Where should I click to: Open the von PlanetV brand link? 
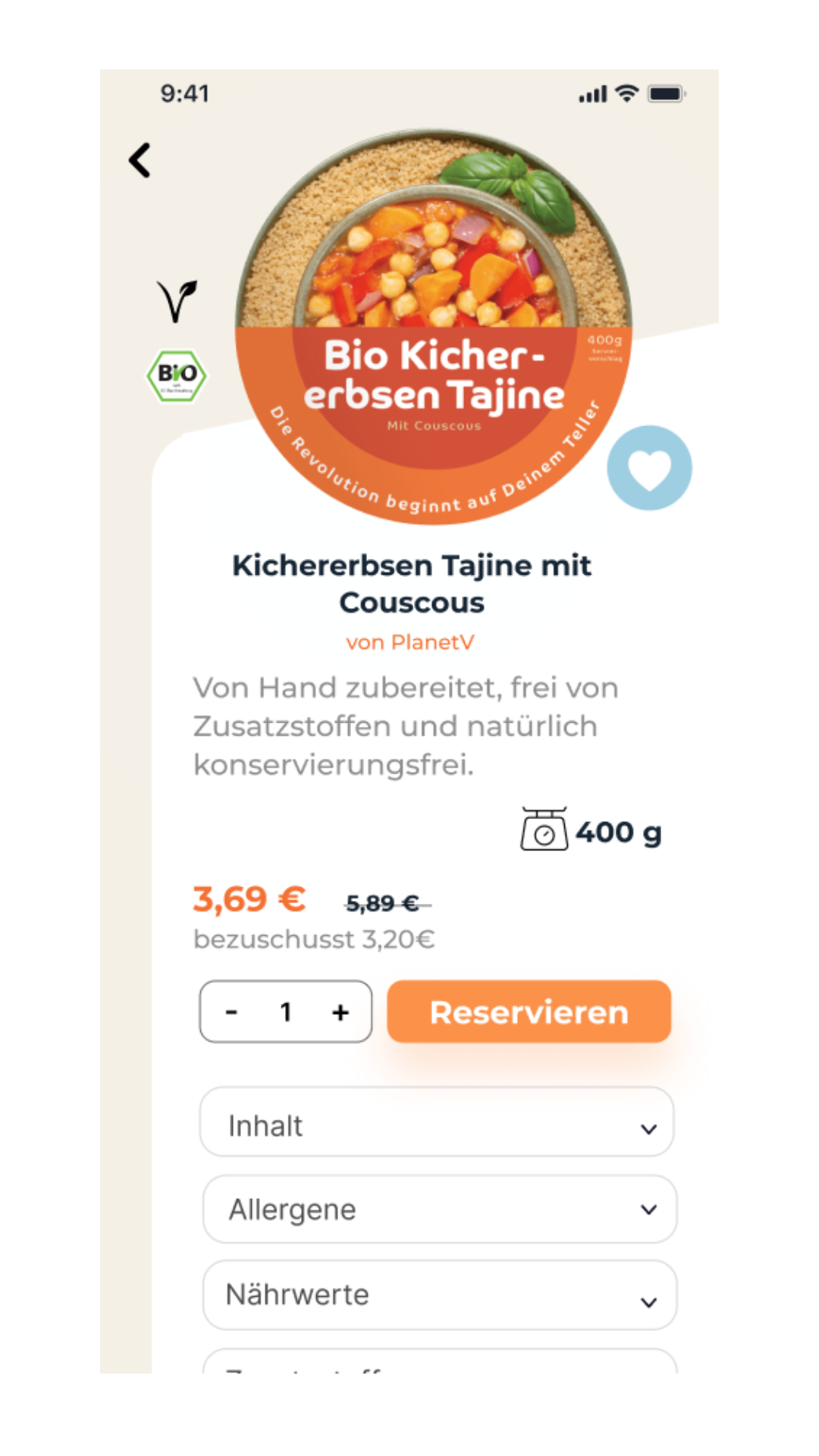pos(410,642)
